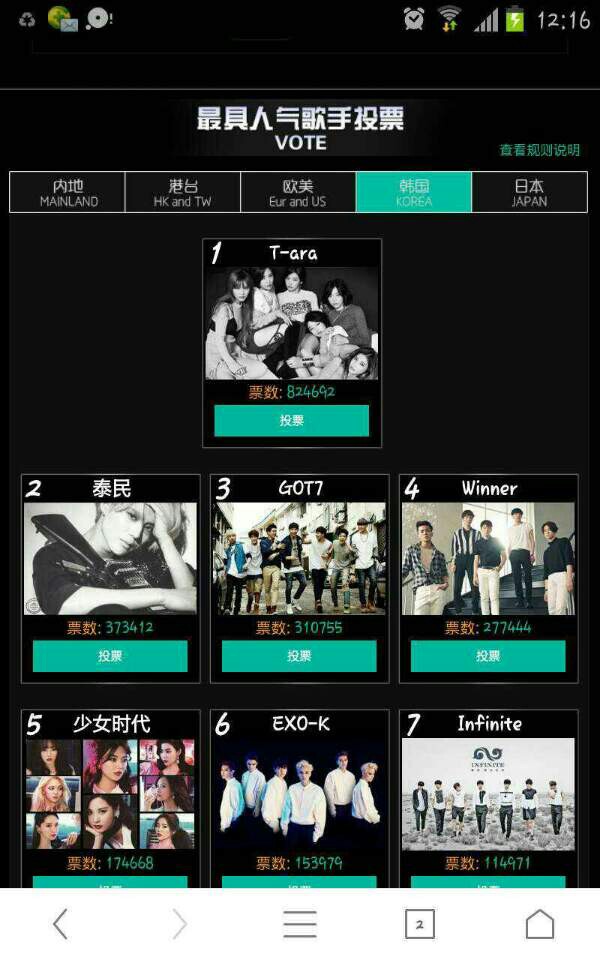
Task: Go to the browser home page
Action: (x=539, y=924)
